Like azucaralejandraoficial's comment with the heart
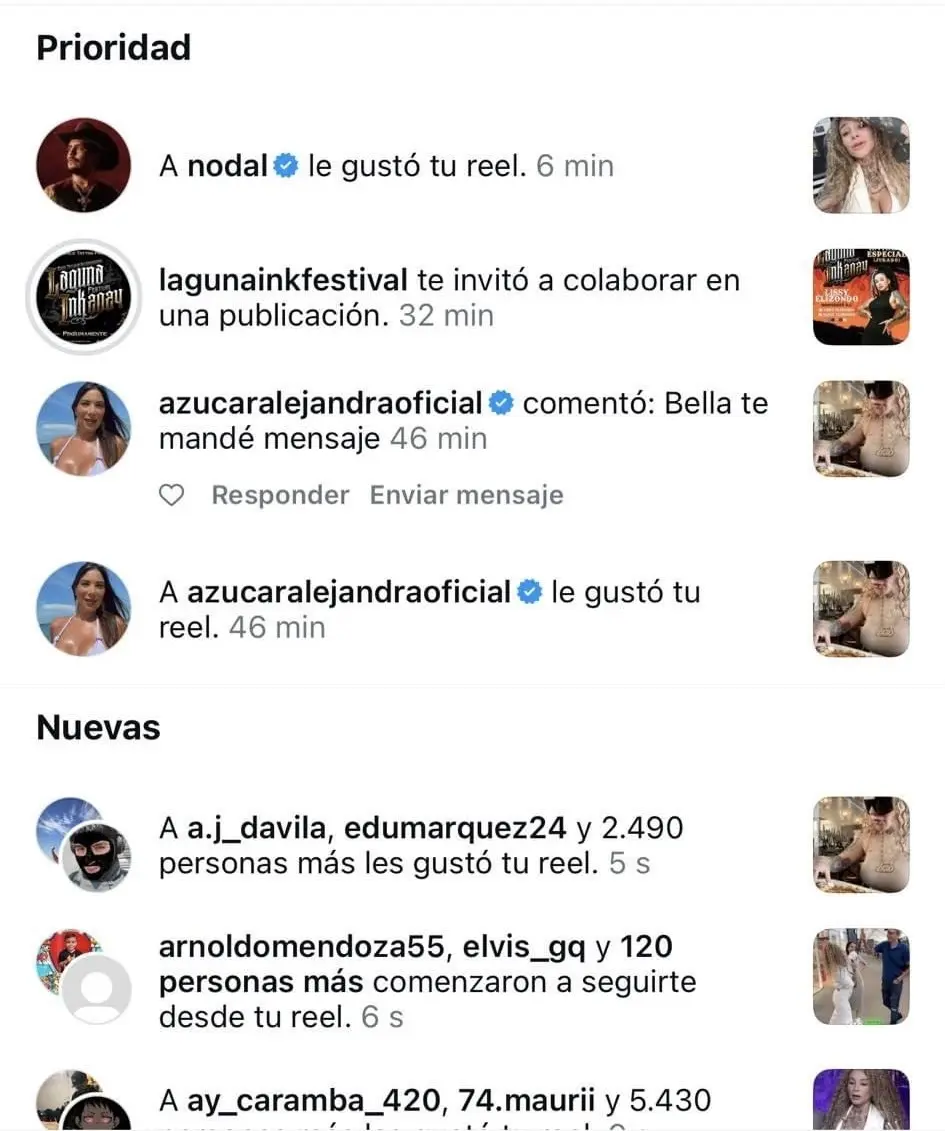Viewport: 945px width, 1131px height. click(172, 495)
